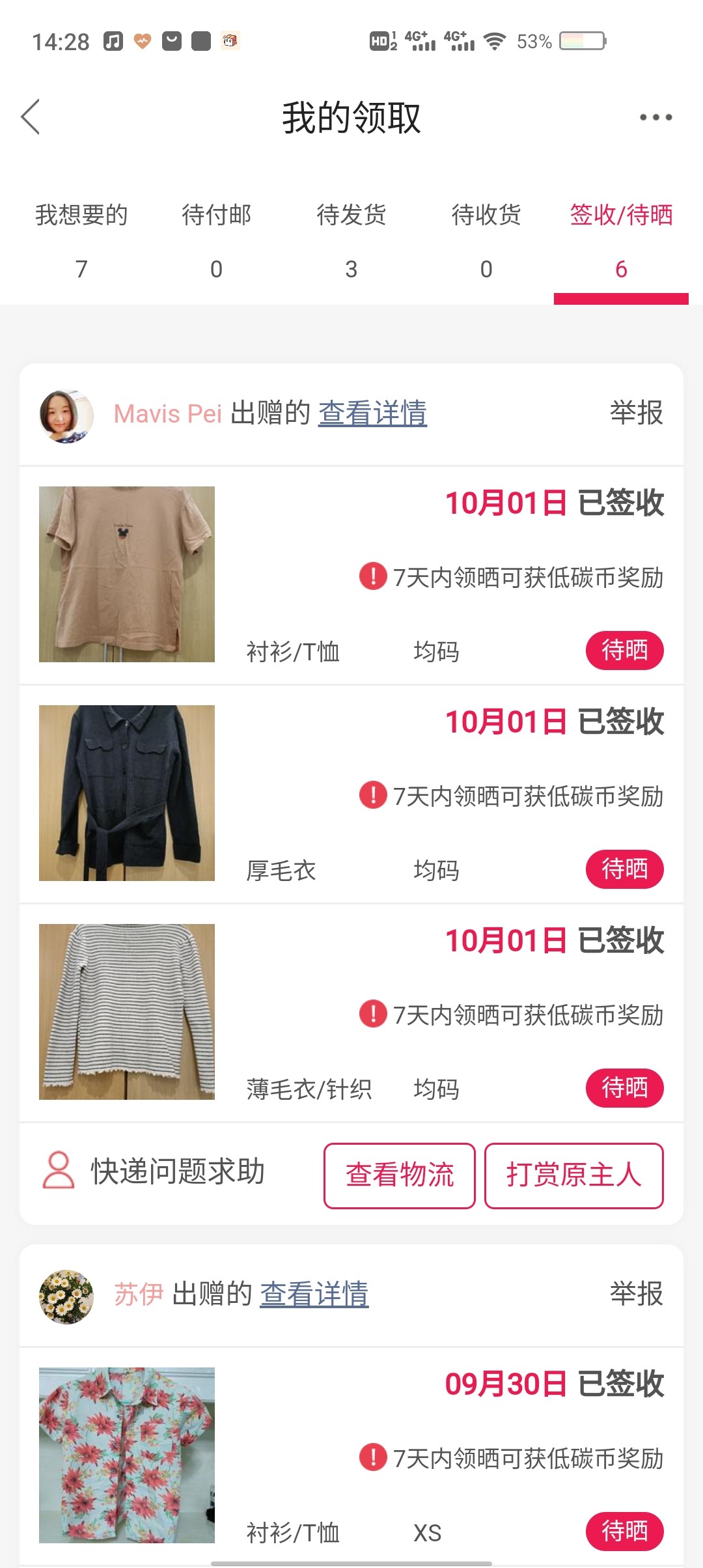Open 查看详情 link for 苏伊's gift
This screenshot has height=1568, width=703.
point(314,1295)
